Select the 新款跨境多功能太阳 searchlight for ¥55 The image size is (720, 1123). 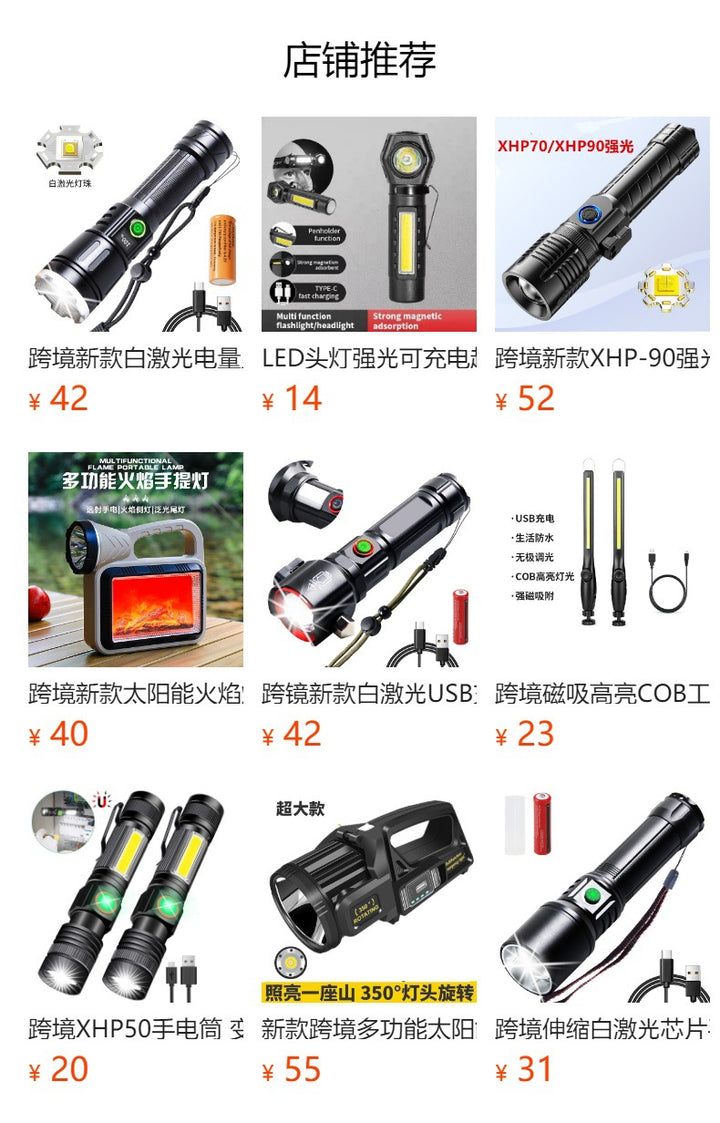pos(369,895)
